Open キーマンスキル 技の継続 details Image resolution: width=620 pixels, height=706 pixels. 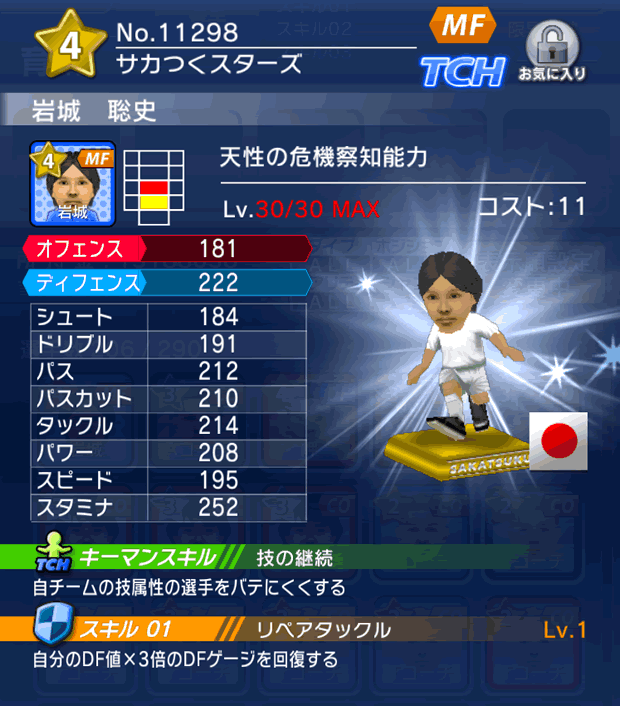pyautogui.click(x=310, y=557)
